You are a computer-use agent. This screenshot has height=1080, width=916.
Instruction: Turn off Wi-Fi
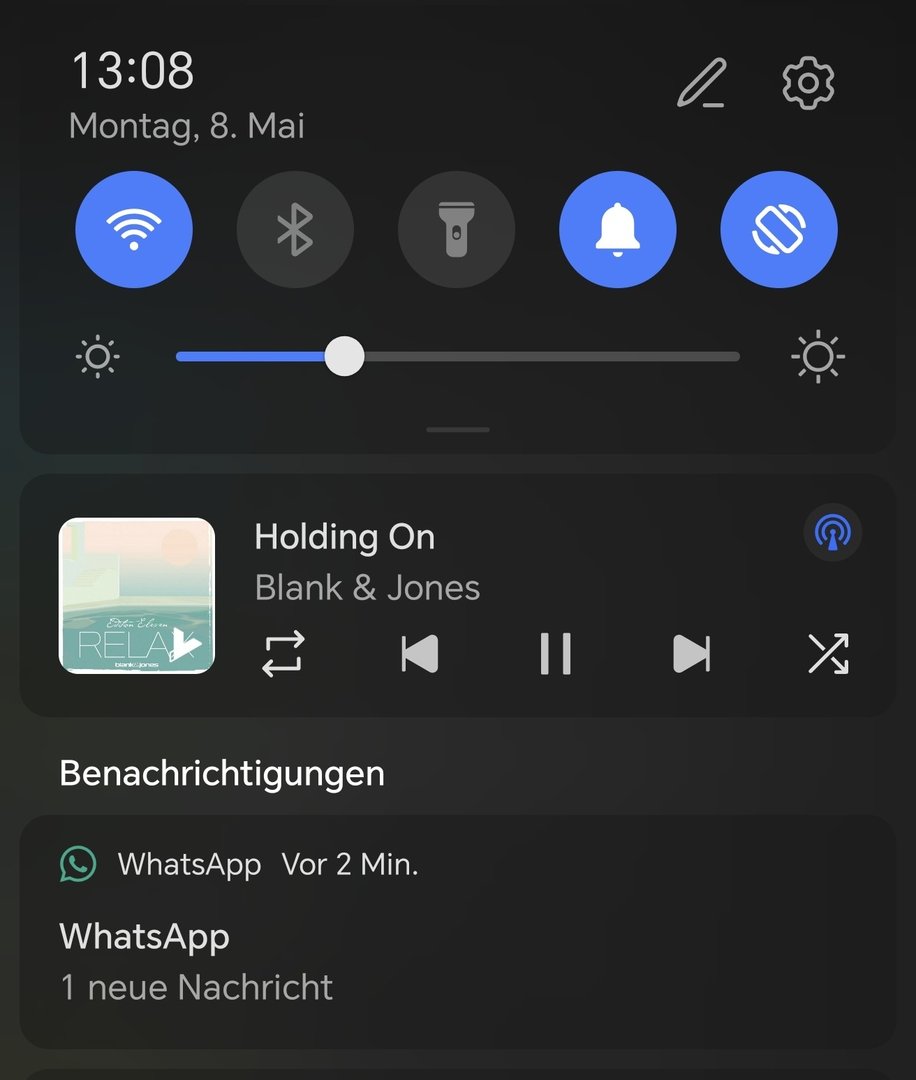[x=134, y=230]
